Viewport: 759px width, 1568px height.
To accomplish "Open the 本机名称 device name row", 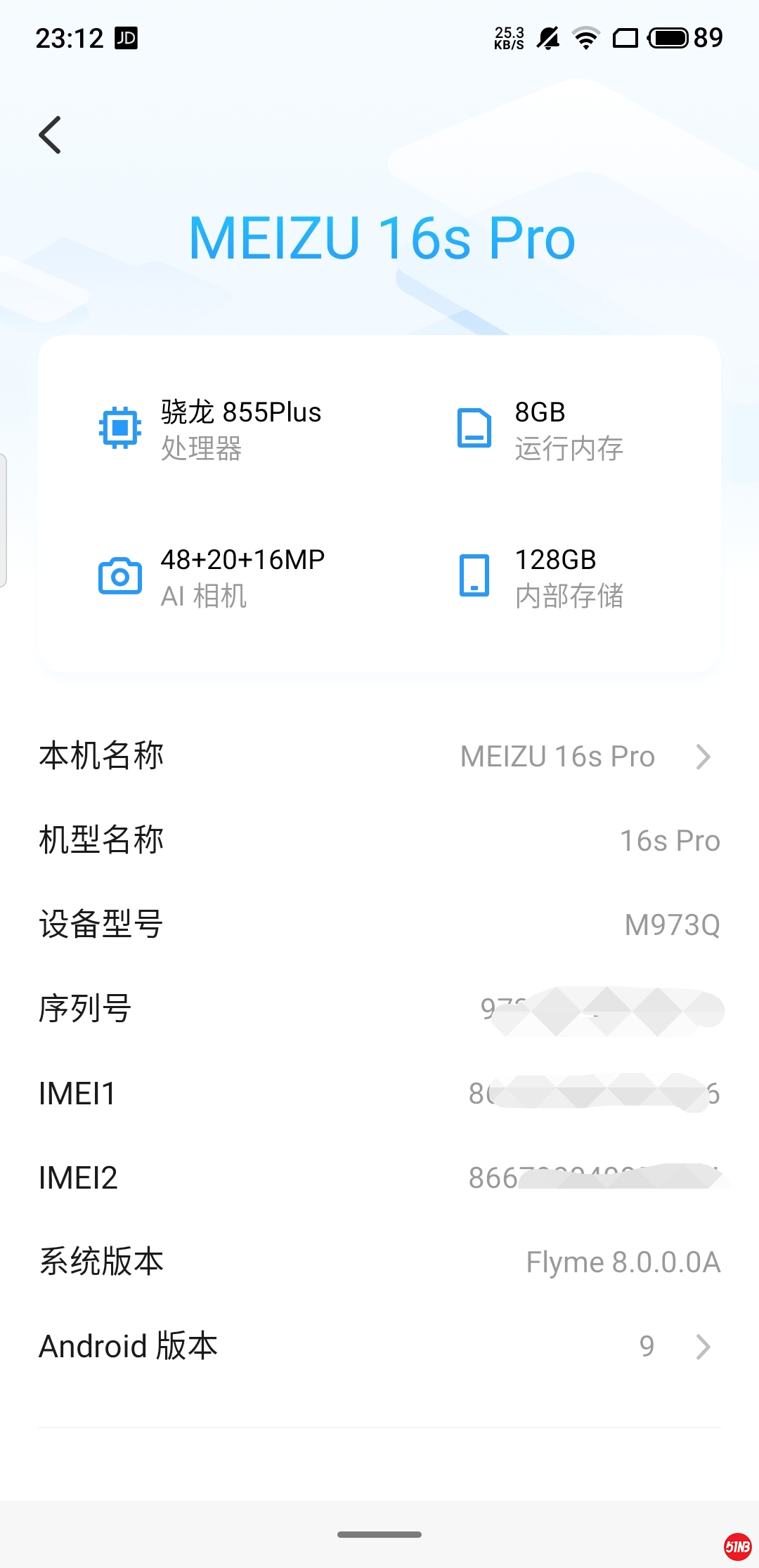I will (x=379, y=757).
